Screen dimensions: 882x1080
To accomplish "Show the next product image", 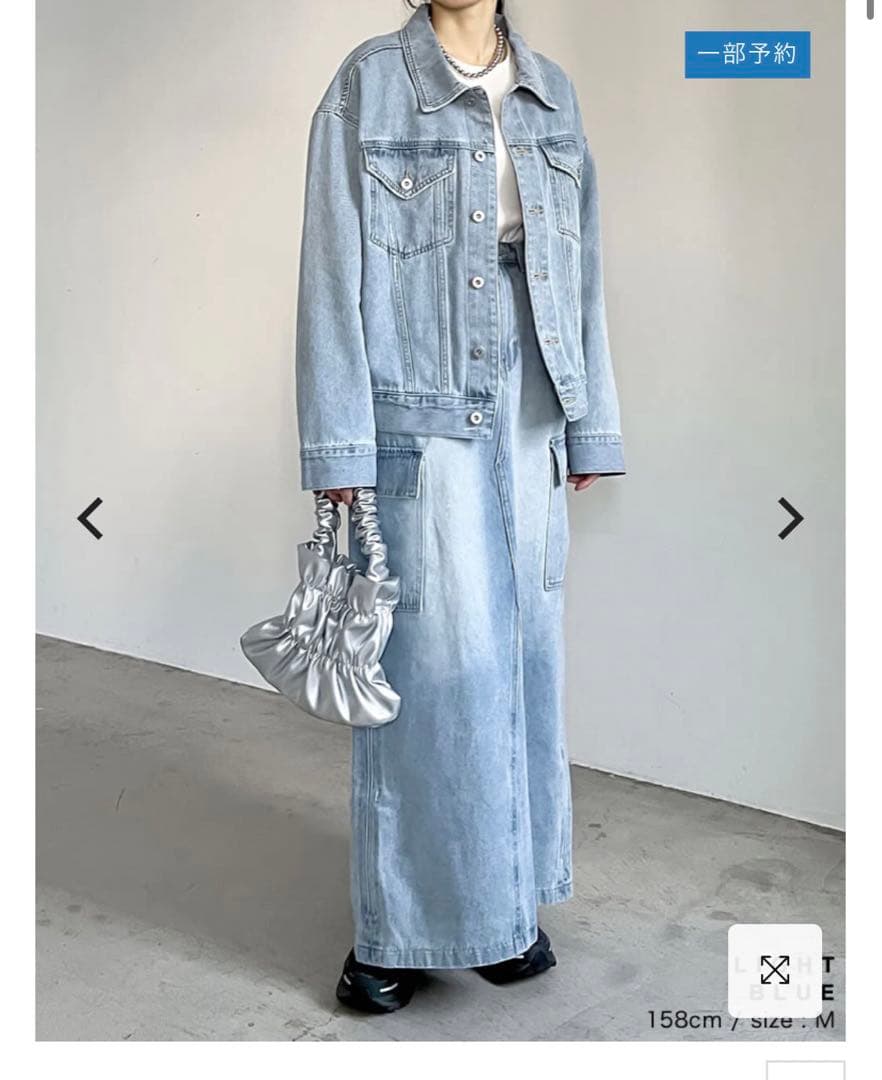I will pos(790,518).
